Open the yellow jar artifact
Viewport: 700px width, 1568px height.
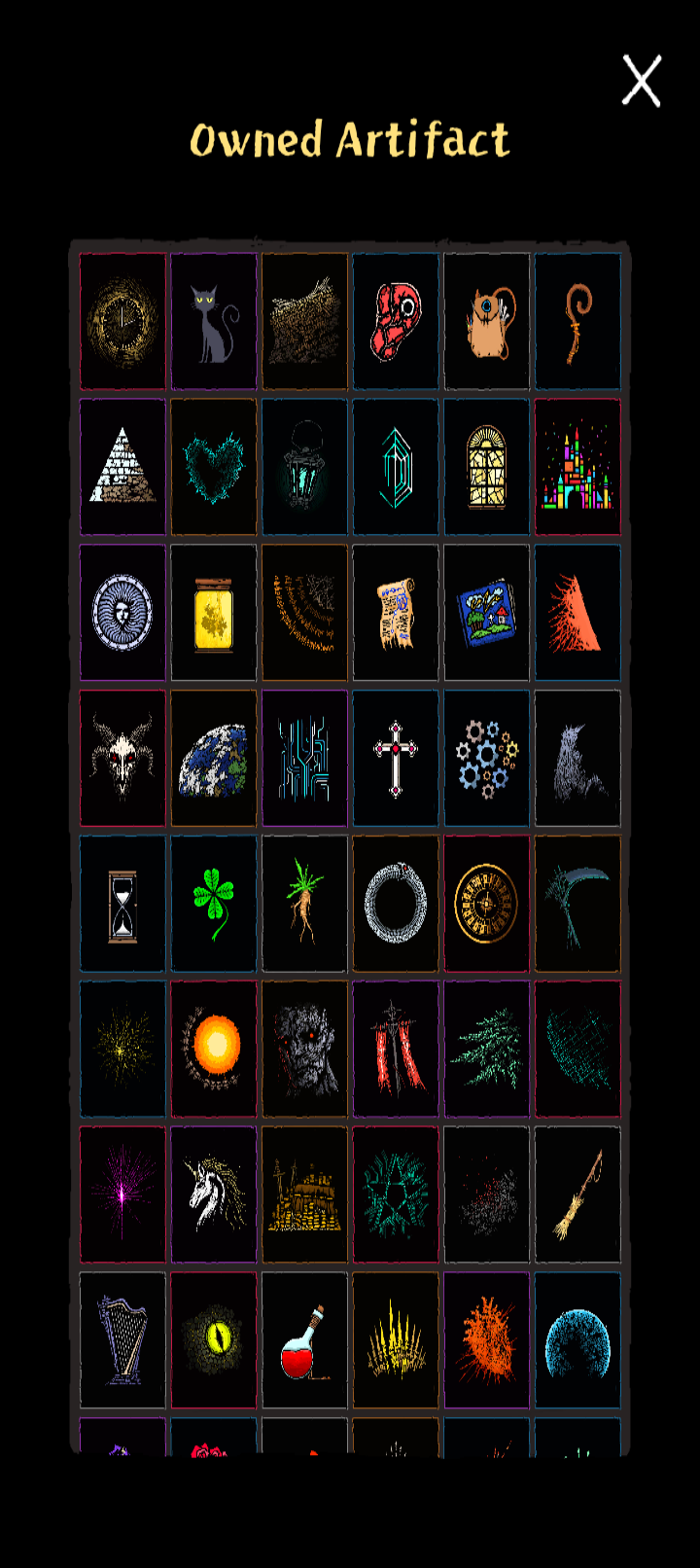214,613
